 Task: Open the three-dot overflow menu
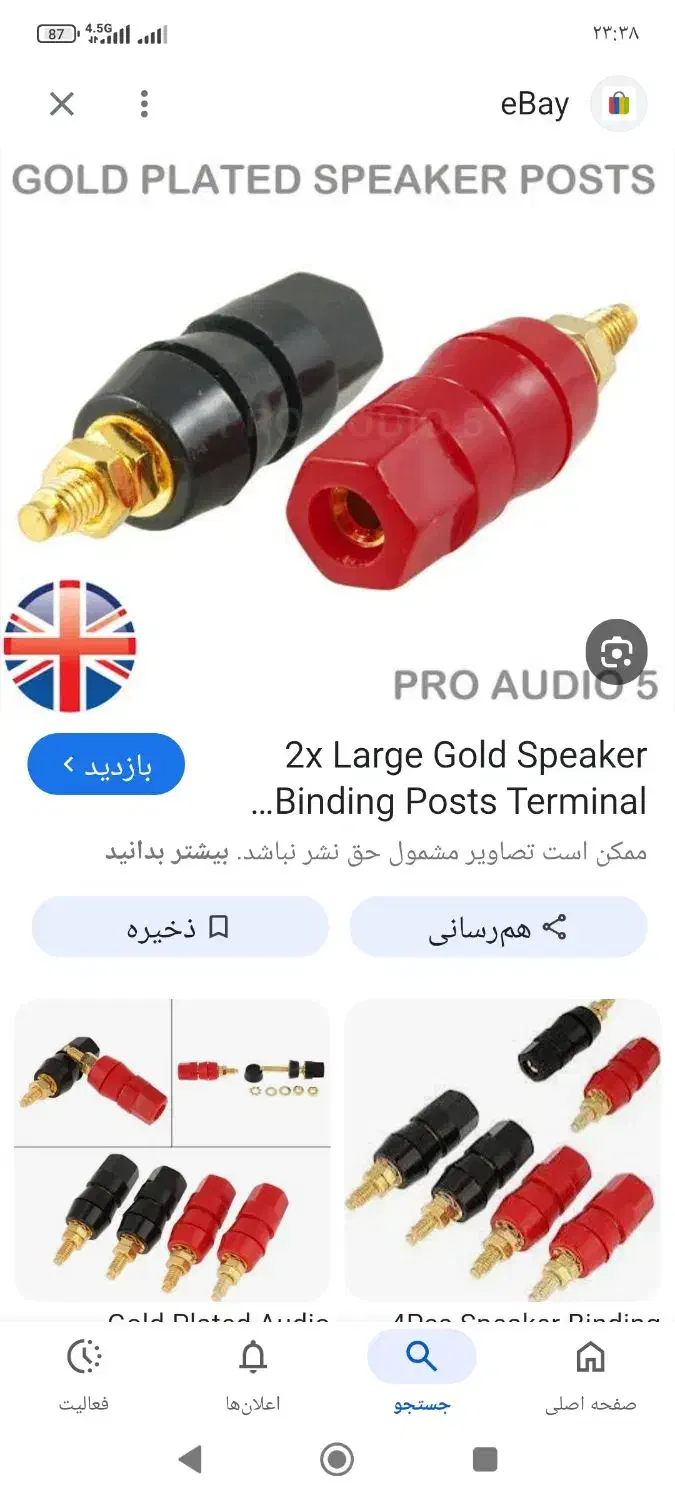(x=144, y=104)
